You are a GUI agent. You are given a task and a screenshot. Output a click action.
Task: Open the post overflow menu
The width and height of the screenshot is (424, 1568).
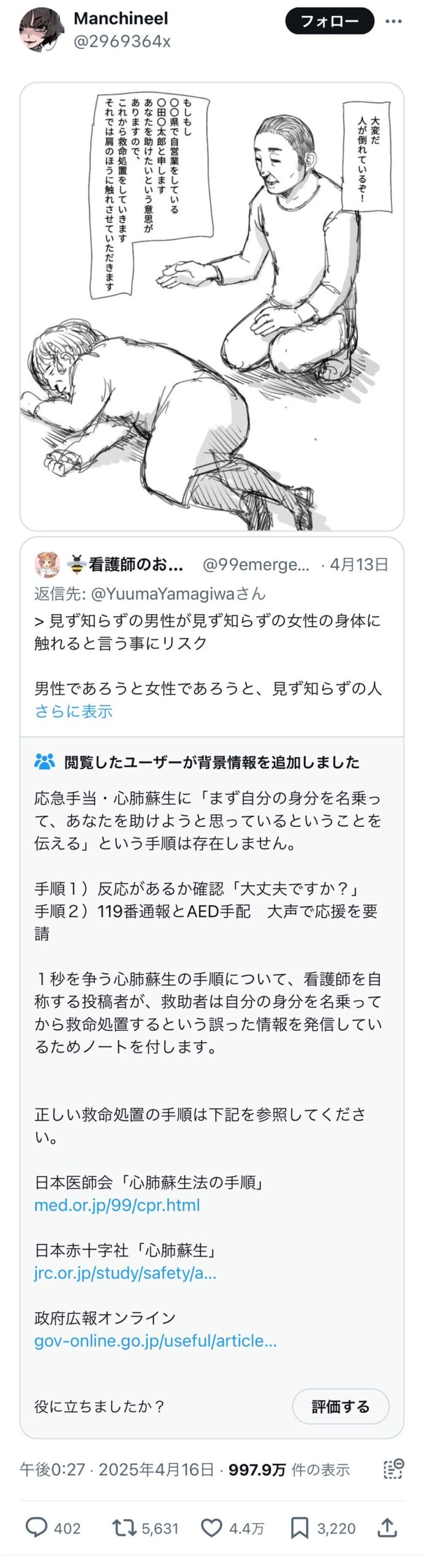click(x=393, y=21)
